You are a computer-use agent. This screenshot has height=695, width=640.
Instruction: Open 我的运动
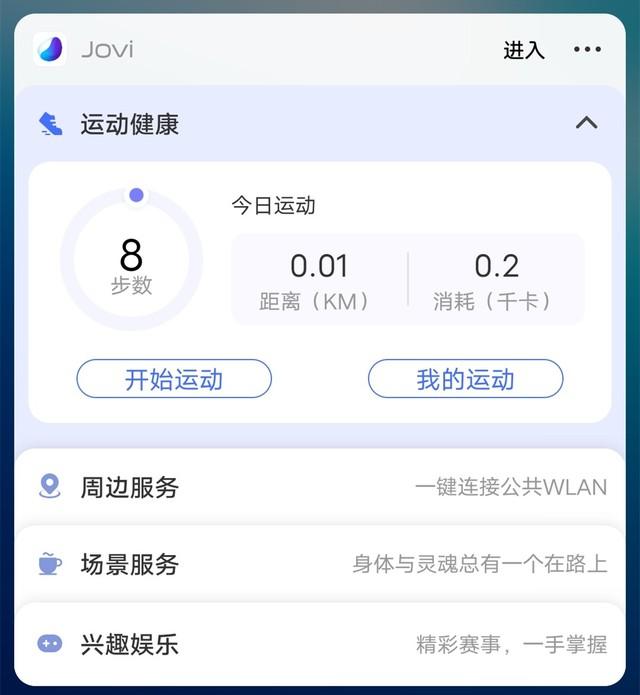(465, 379)
